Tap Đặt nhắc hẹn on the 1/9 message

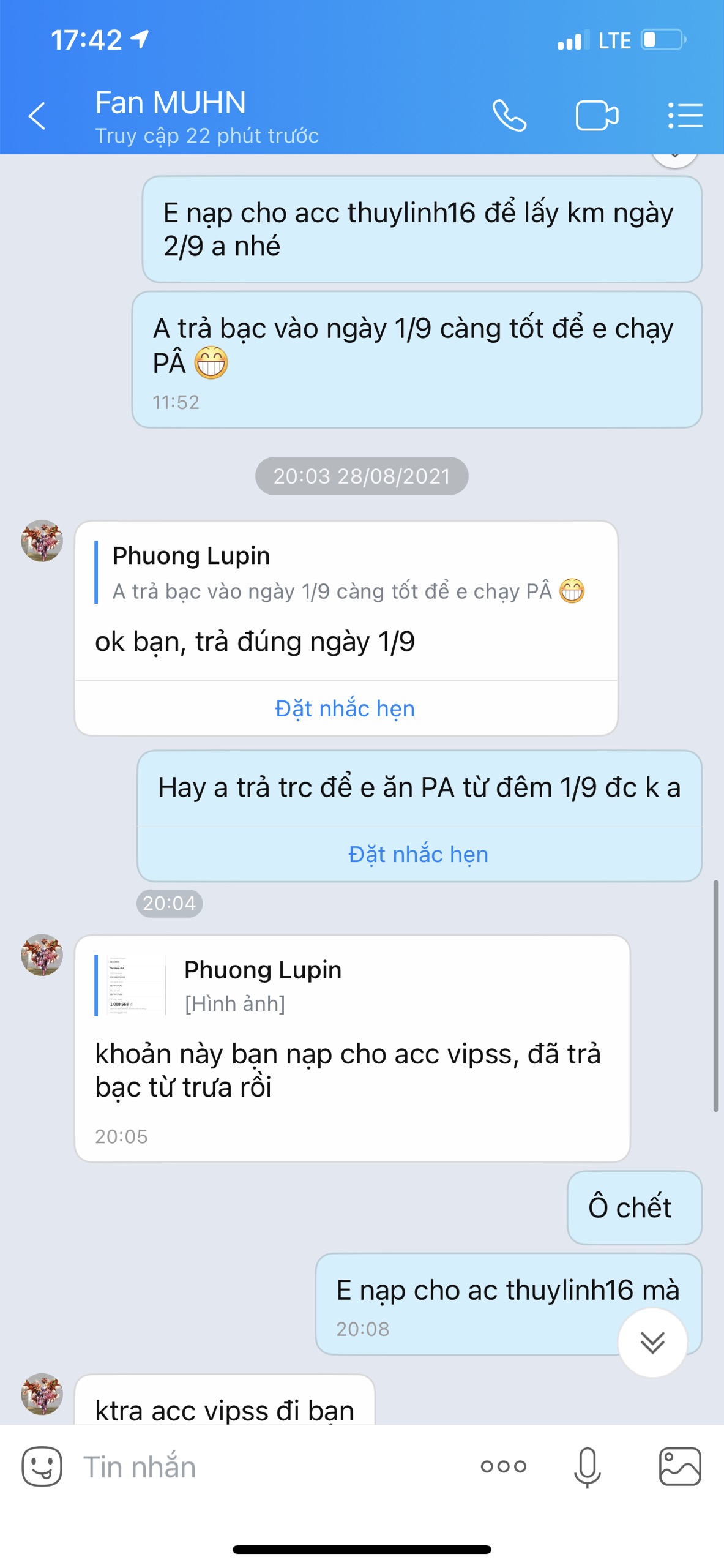419,853
